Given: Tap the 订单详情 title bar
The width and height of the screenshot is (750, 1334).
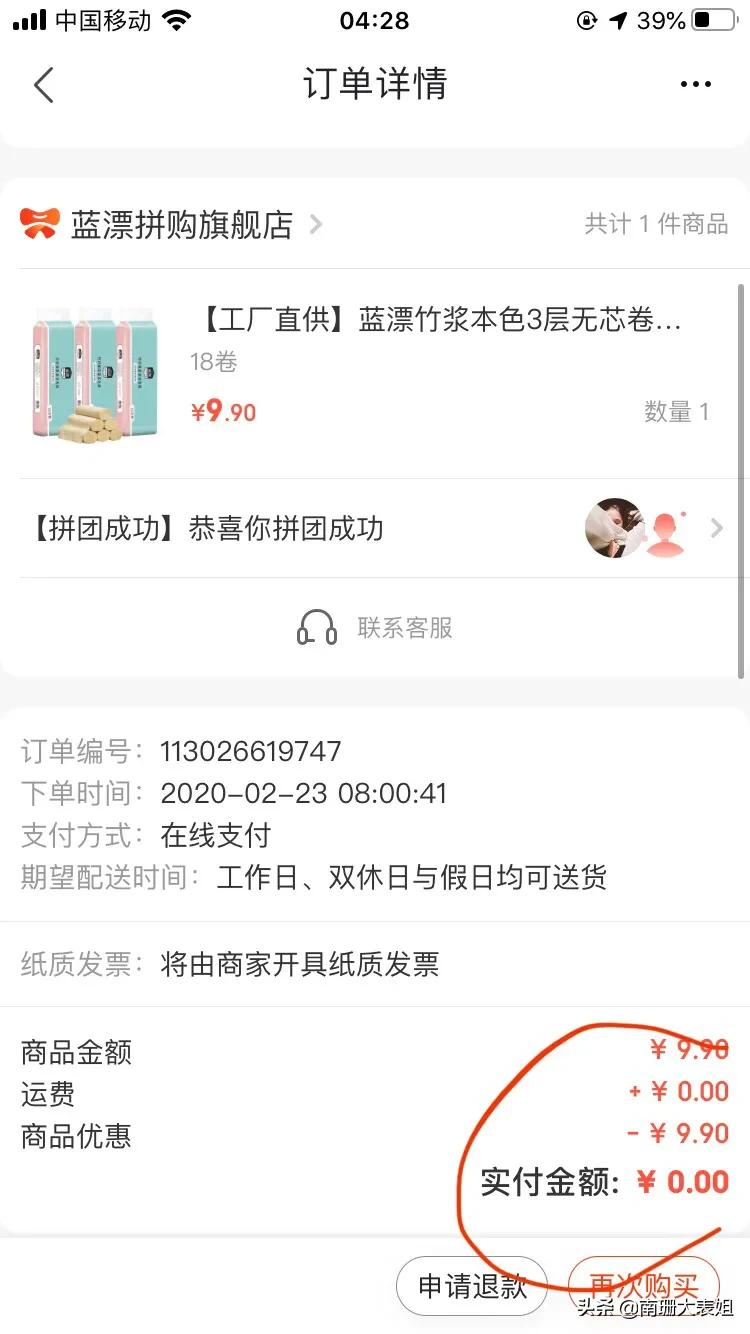Looking at the screenshot, I should click(x=375, y=85).
